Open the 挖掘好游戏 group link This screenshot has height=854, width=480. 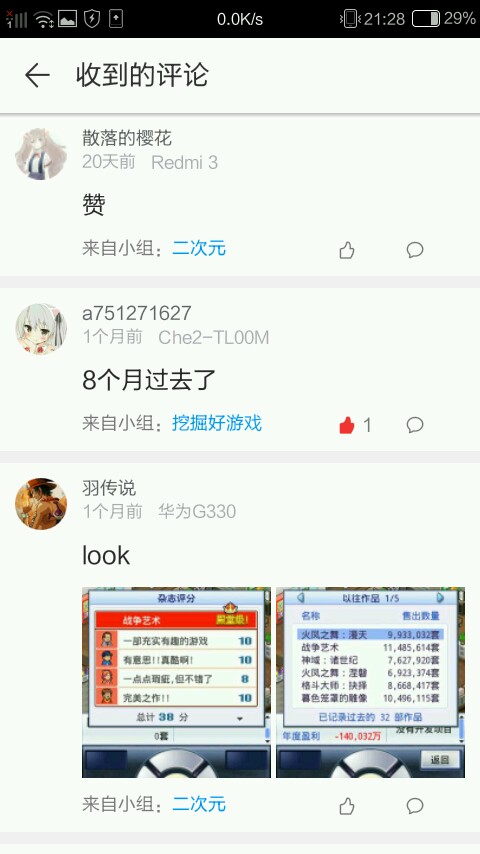click(217, 423)
